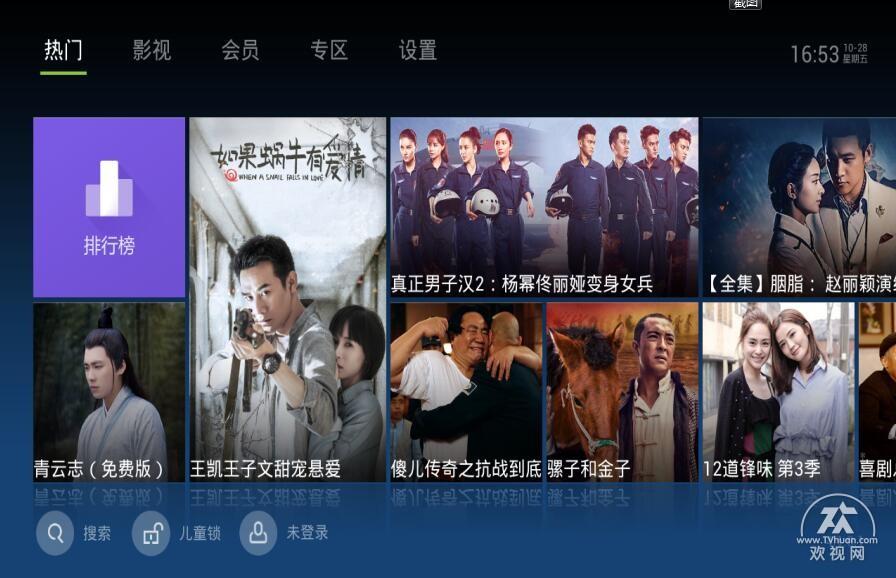Screen dimensions: 896x578
Task: Switch to the 影视 tab
Action: tap(152, 51)
